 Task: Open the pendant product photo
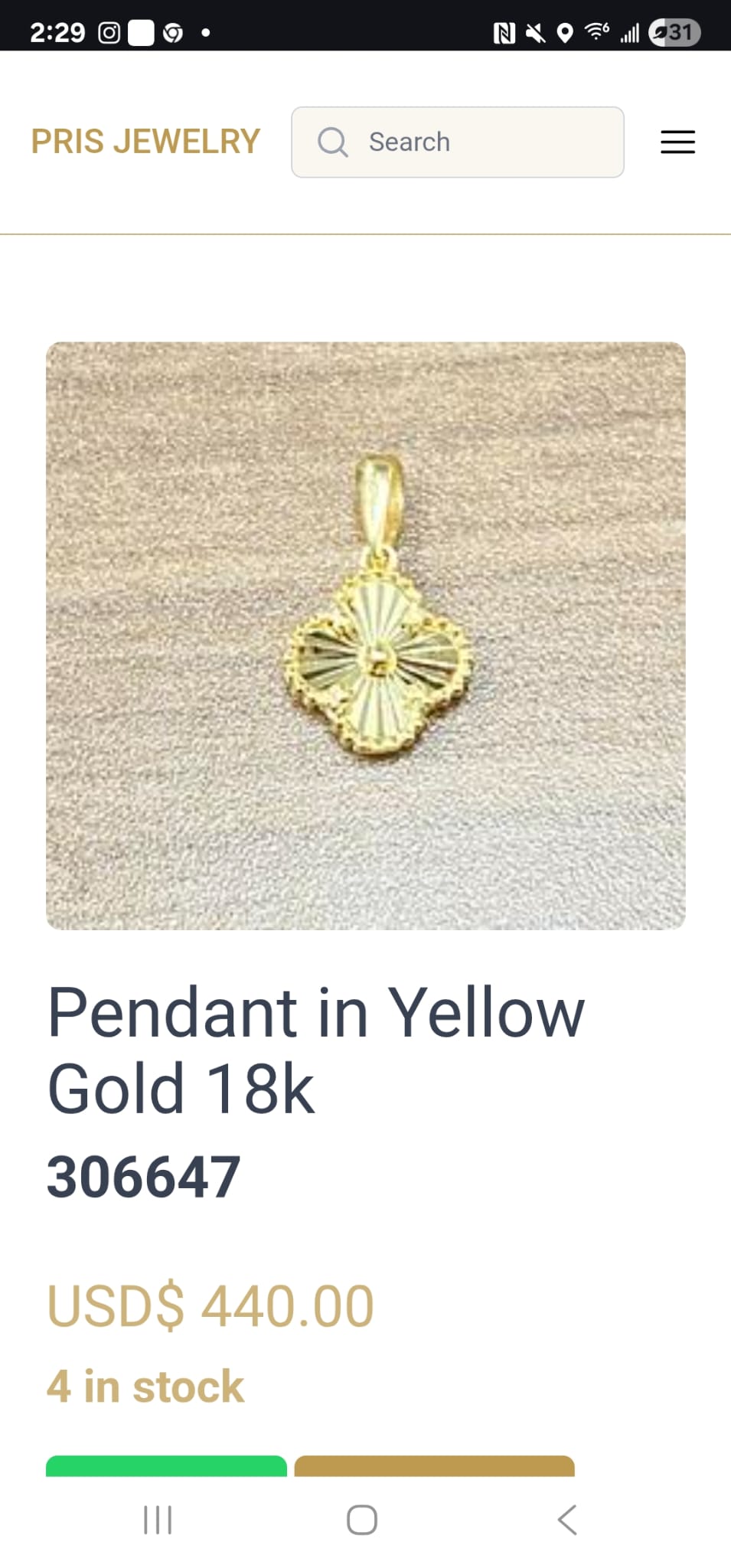tap(366, 635)
